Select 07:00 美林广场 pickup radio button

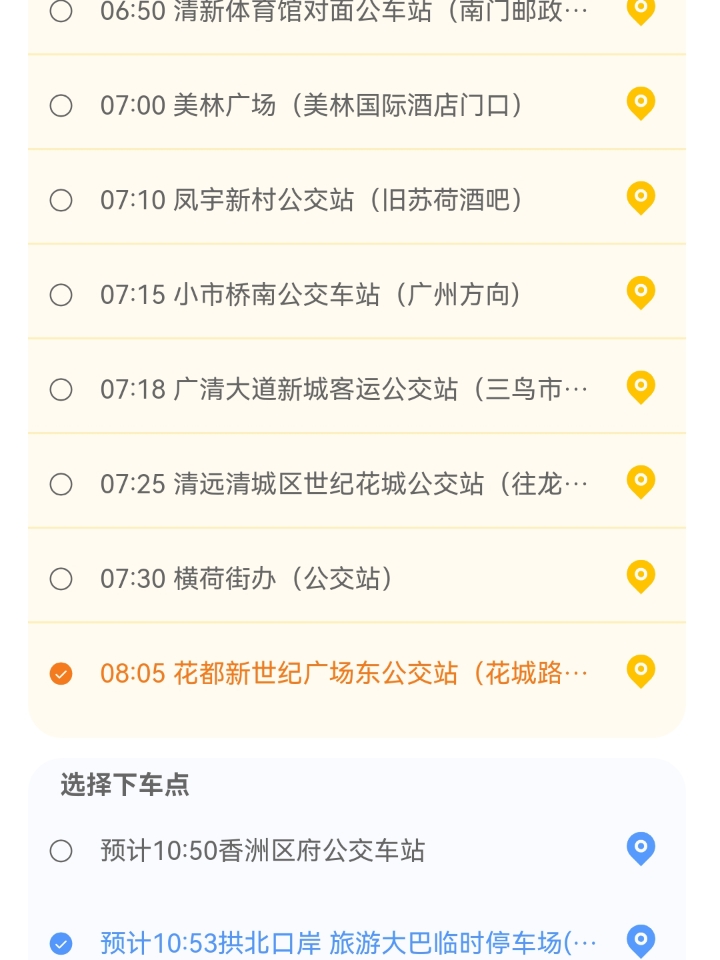[x=60, y=103]
